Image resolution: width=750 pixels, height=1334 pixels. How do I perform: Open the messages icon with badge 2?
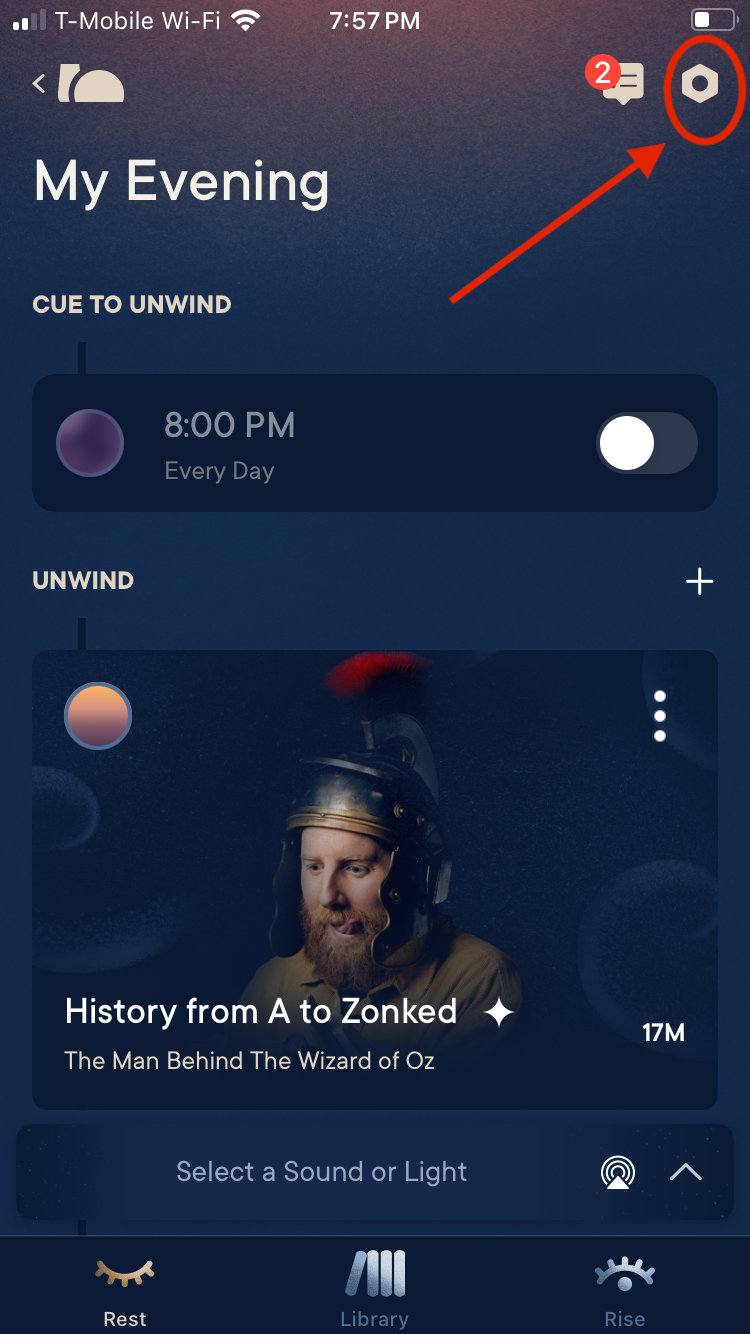[623, 82]
